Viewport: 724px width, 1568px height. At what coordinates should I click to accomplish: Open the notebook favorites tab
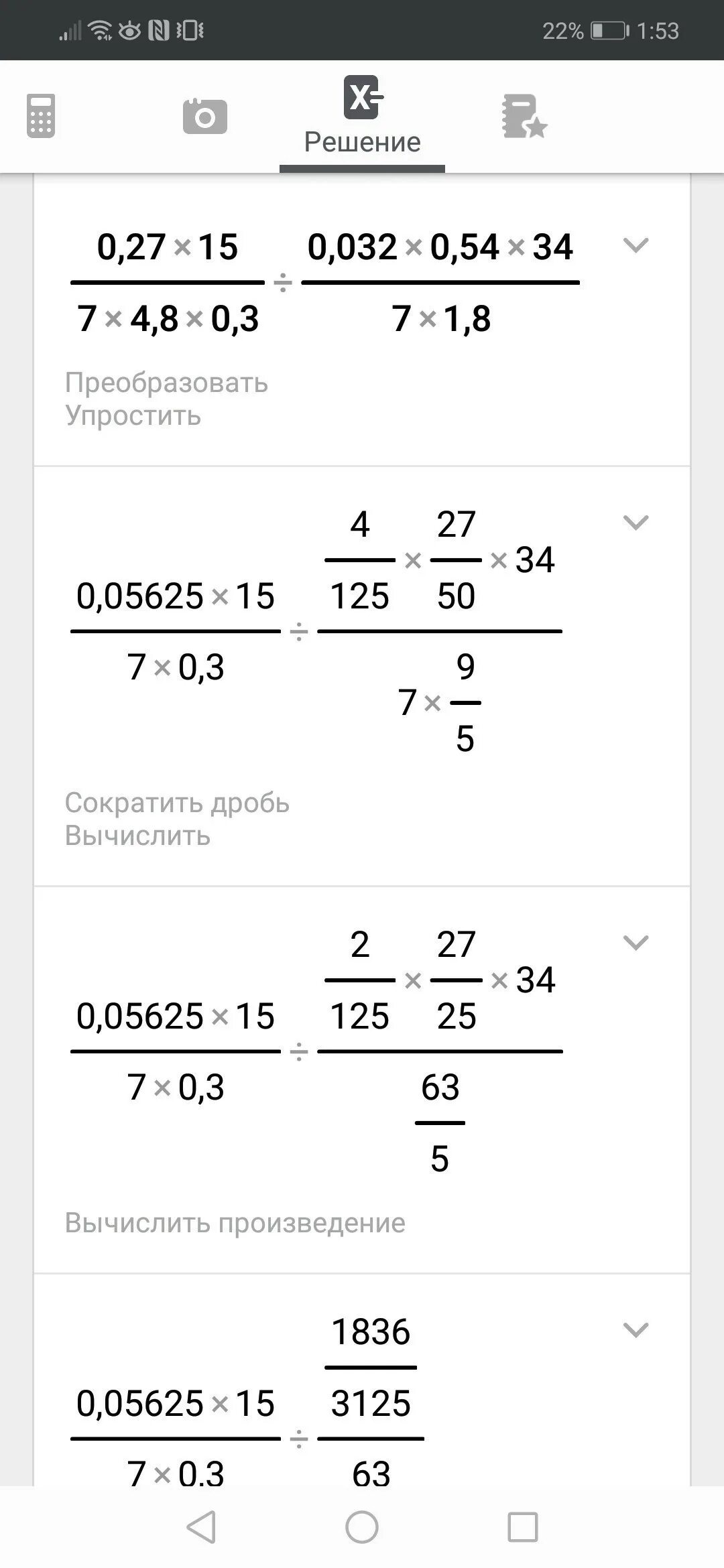tap(524, 117)
